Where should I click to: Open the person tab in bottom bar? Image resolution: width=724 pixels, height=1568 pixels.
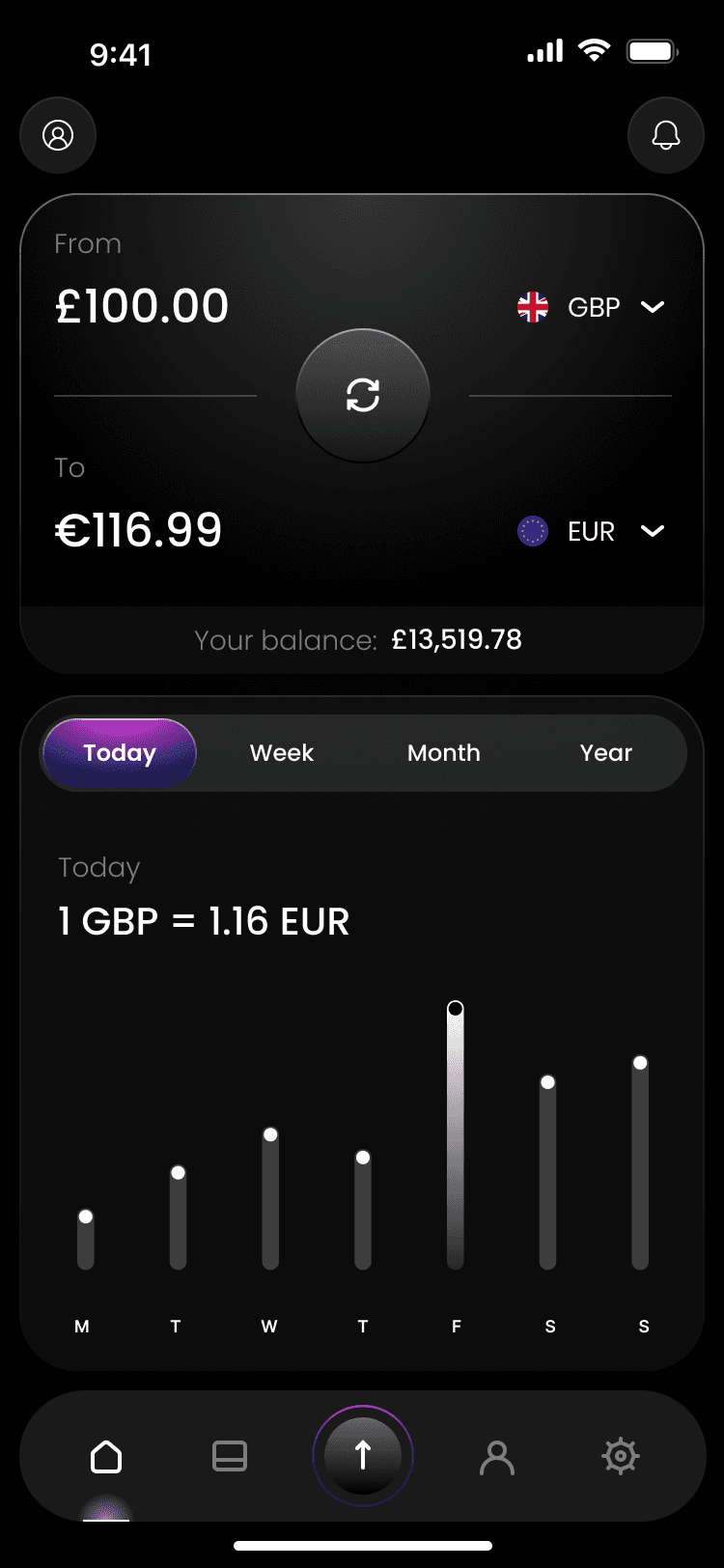click(x=497, y=1456)
